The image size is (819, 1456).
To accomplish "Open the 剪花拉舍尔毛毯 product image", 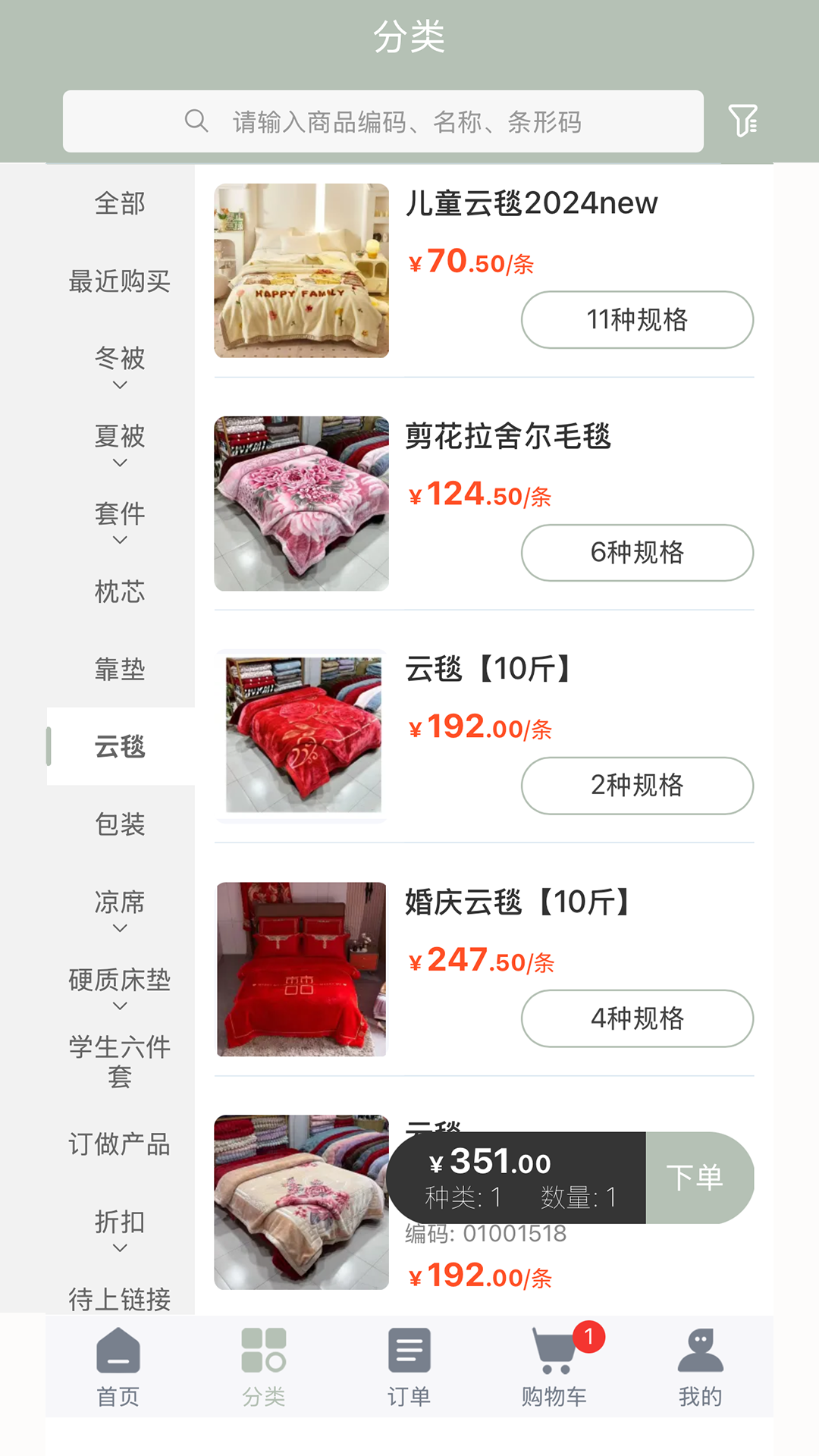I will click(301, 504).
